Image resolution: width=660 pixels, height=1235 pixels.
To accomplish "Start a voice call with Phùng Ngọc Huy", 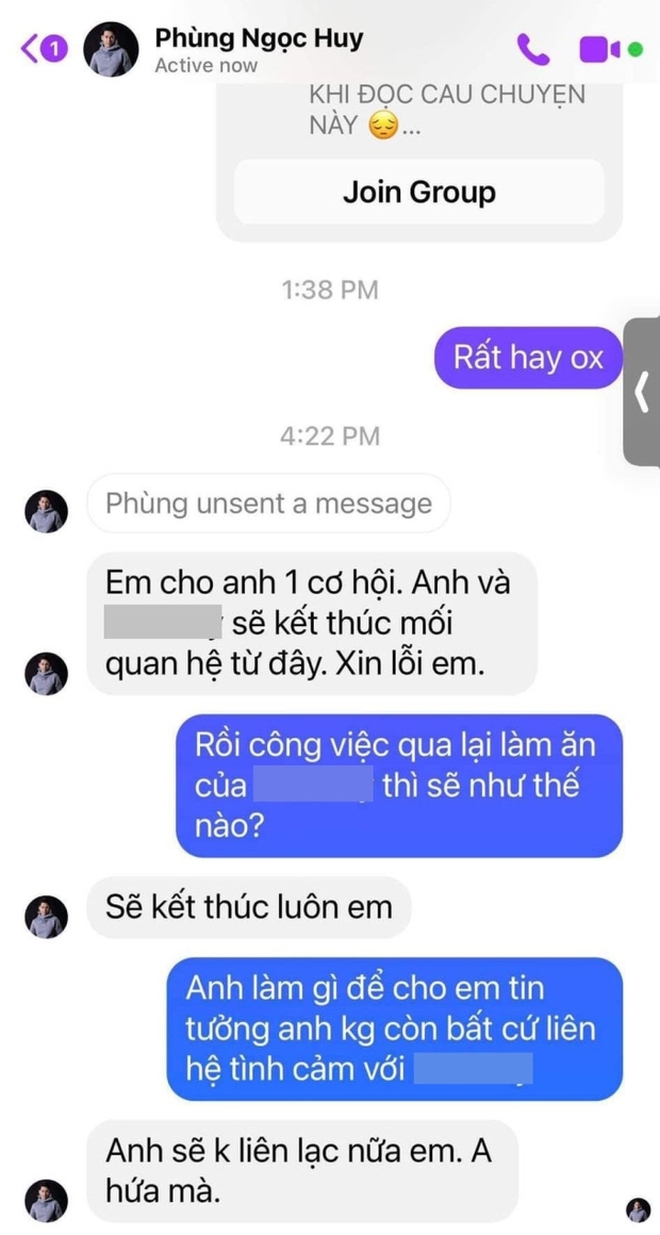I will click(x=532, y=47).
